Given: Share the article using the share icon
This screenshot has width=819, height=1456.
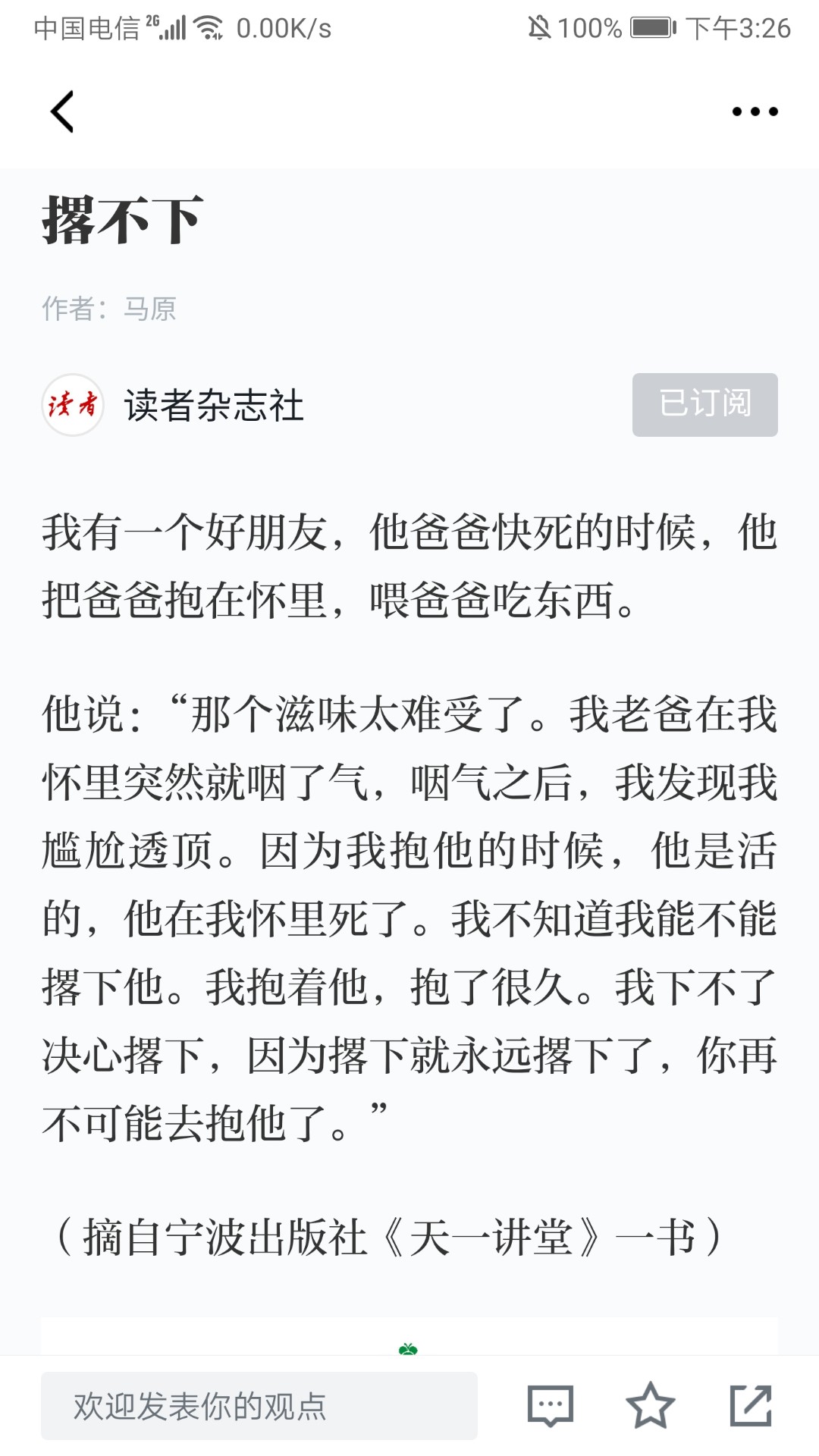Looking at the screenshot, I should [751, 1405].
